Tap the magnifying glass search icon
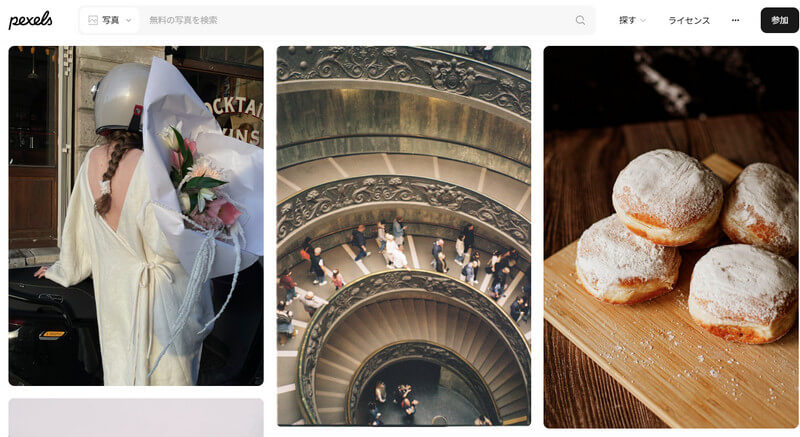This screenshot has width=800, height=437. [x=580, y=20]
